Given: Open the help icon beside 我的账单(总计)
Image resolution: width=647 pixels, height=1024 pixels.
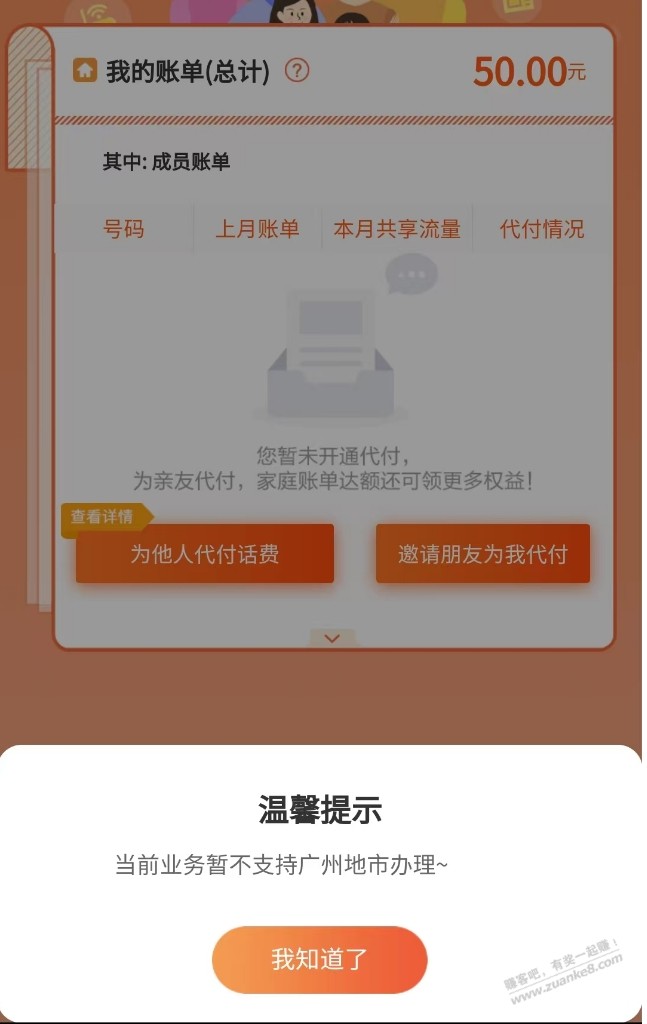Looking at the screenshot, I should (x=297, y=71).
